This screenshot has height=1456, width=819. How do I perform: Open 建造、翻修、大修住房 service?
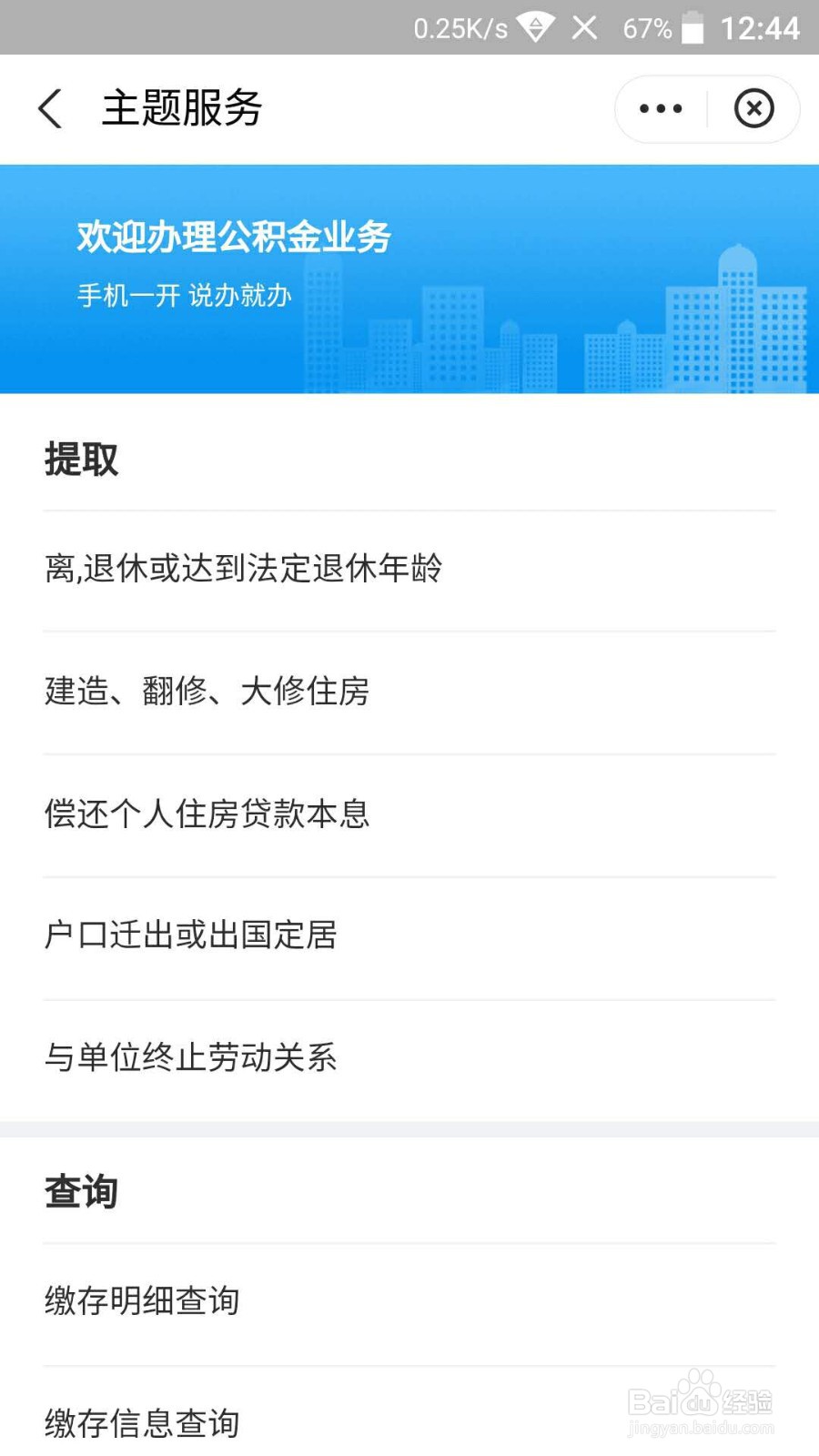pyautogui.click(x=207, y=692)
